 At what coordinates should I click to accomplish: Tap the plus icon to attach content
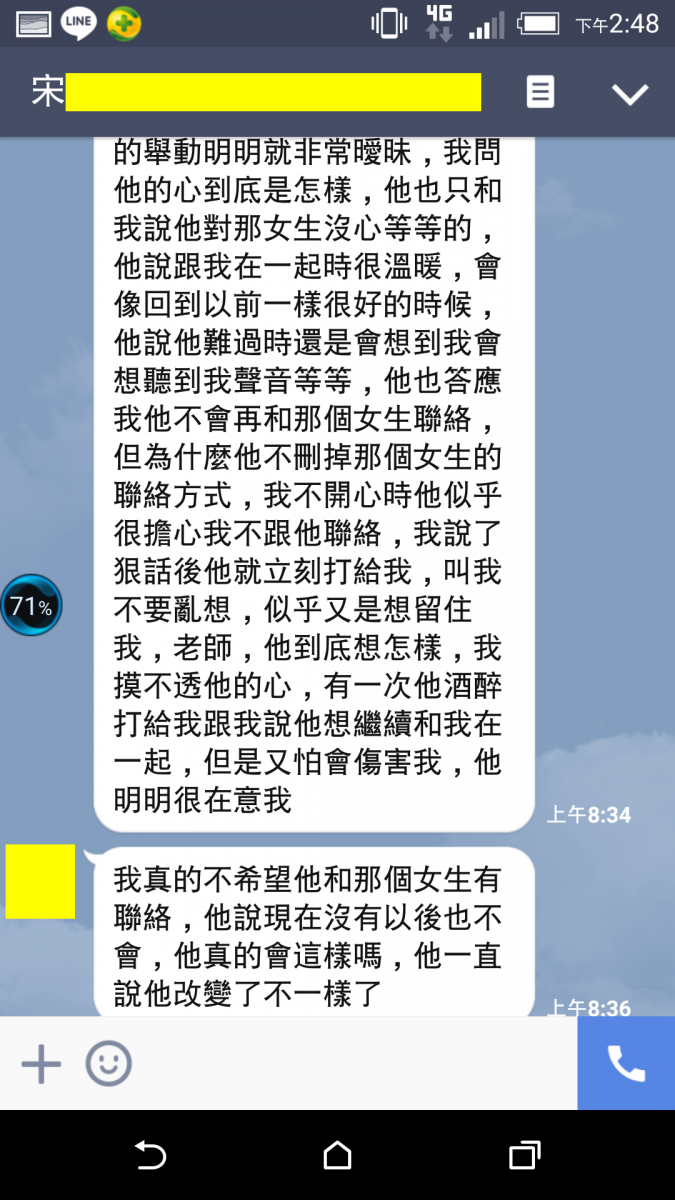coord(41,1064)
